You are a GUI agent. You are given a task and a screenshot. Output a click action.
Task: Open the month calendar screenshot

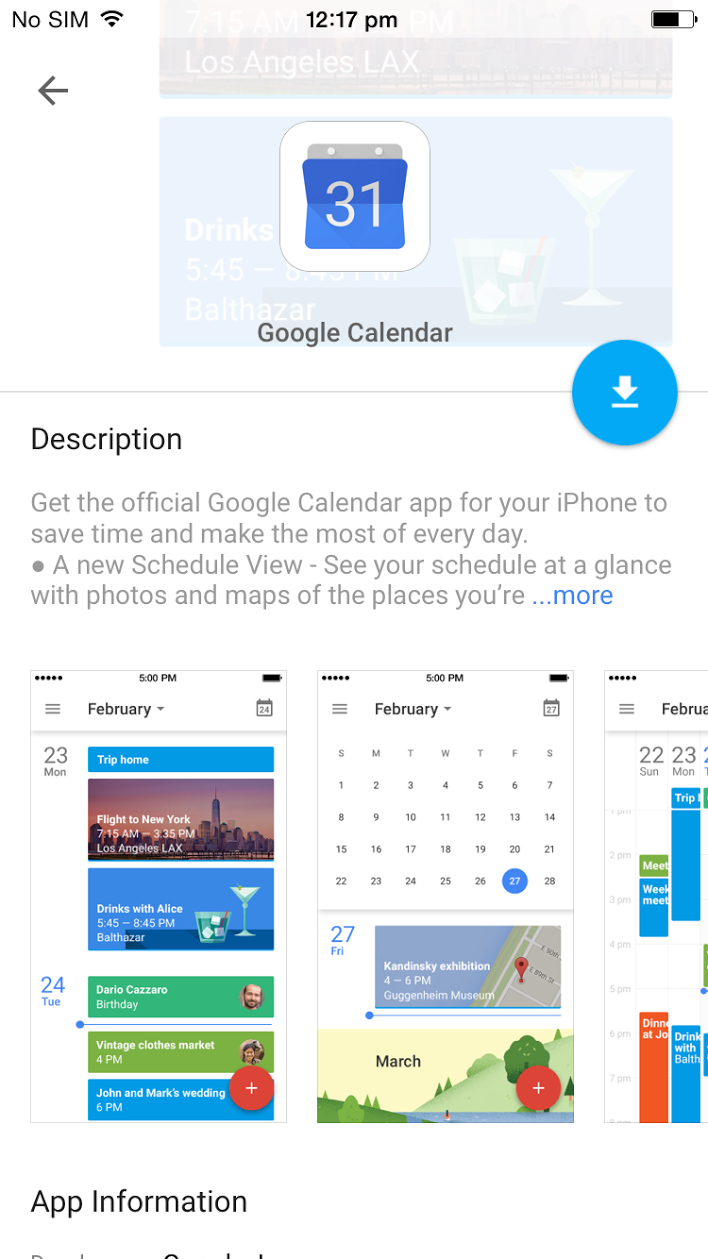445,896
